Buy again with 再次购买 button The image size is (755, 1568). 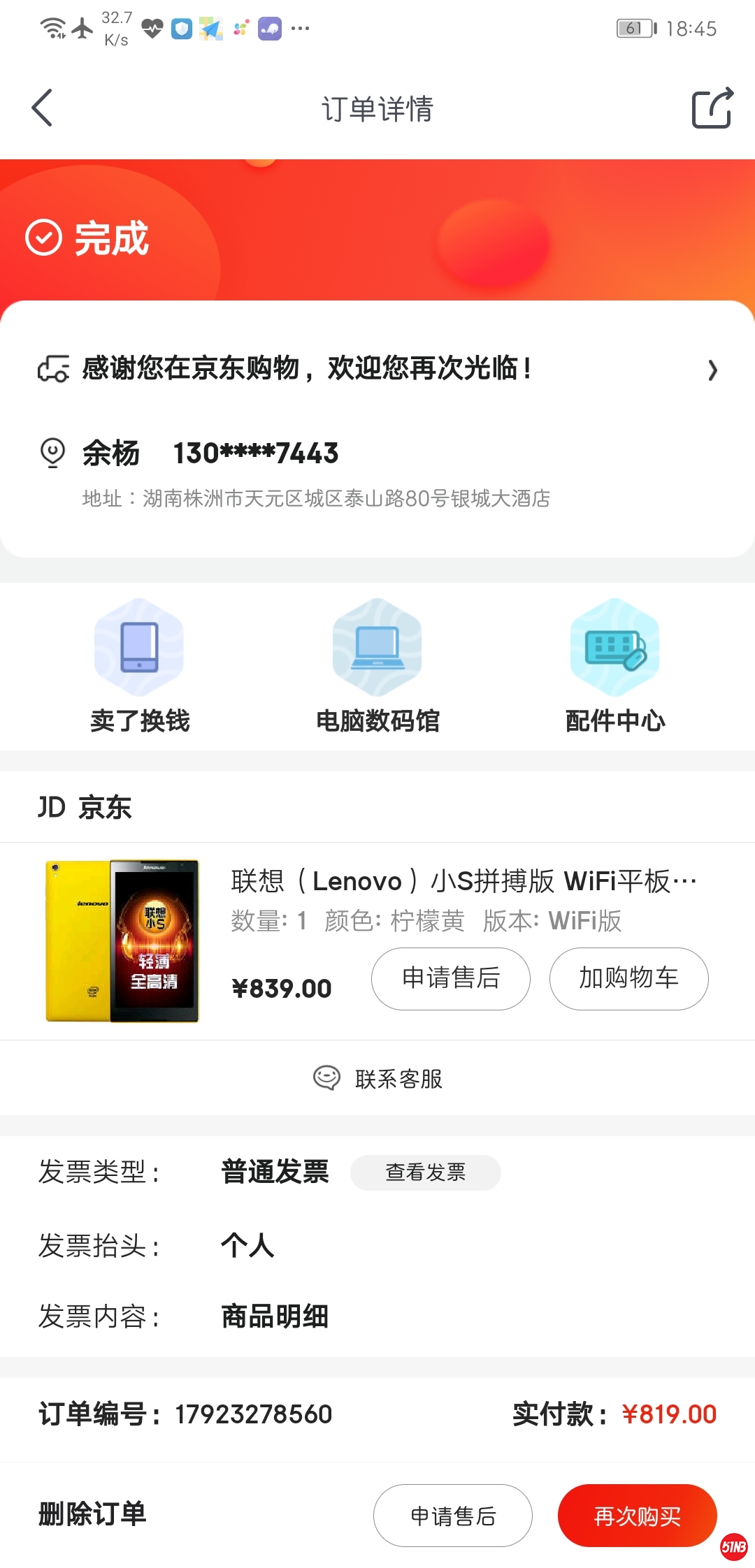[x=637, y=1516]
